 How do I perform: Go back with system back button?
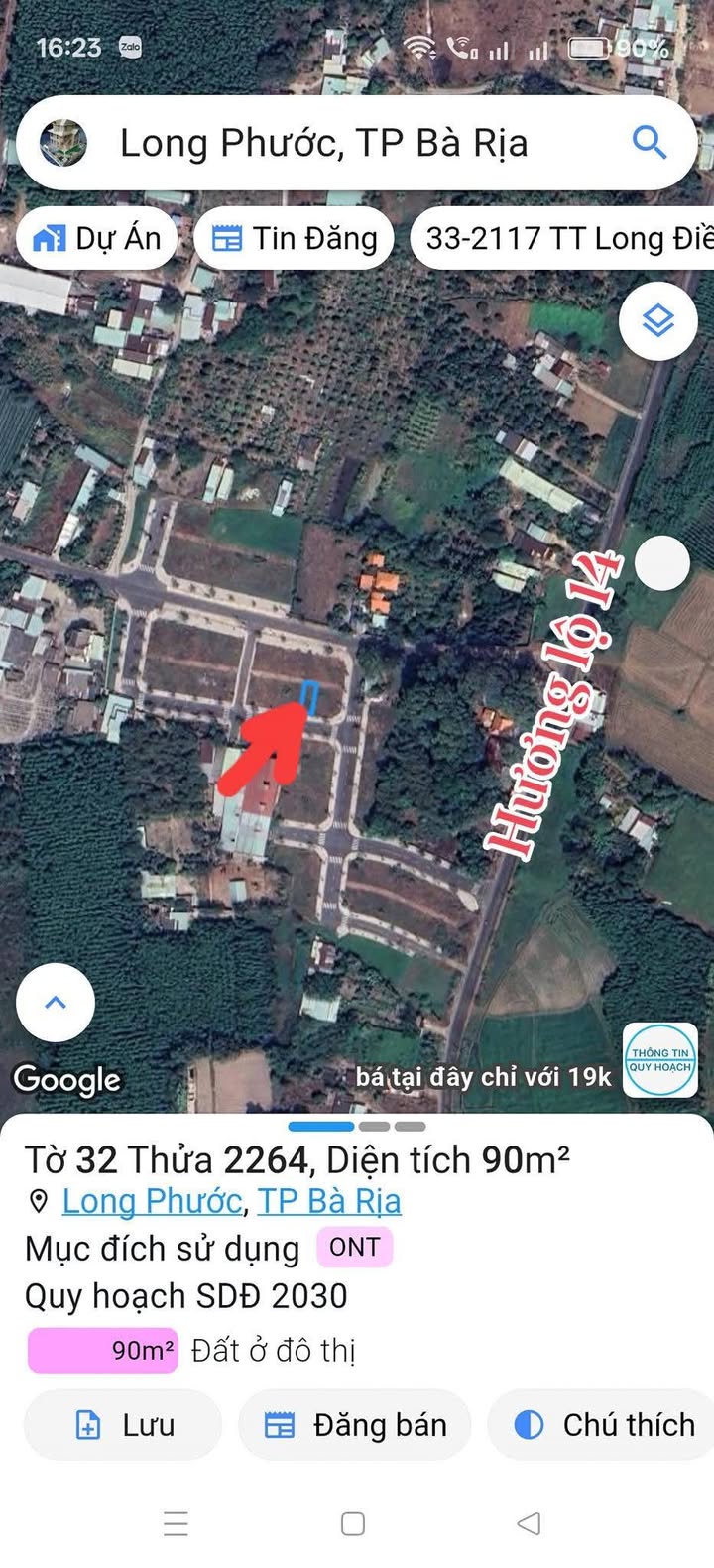pyautogui.click(x=530, y=1523)
